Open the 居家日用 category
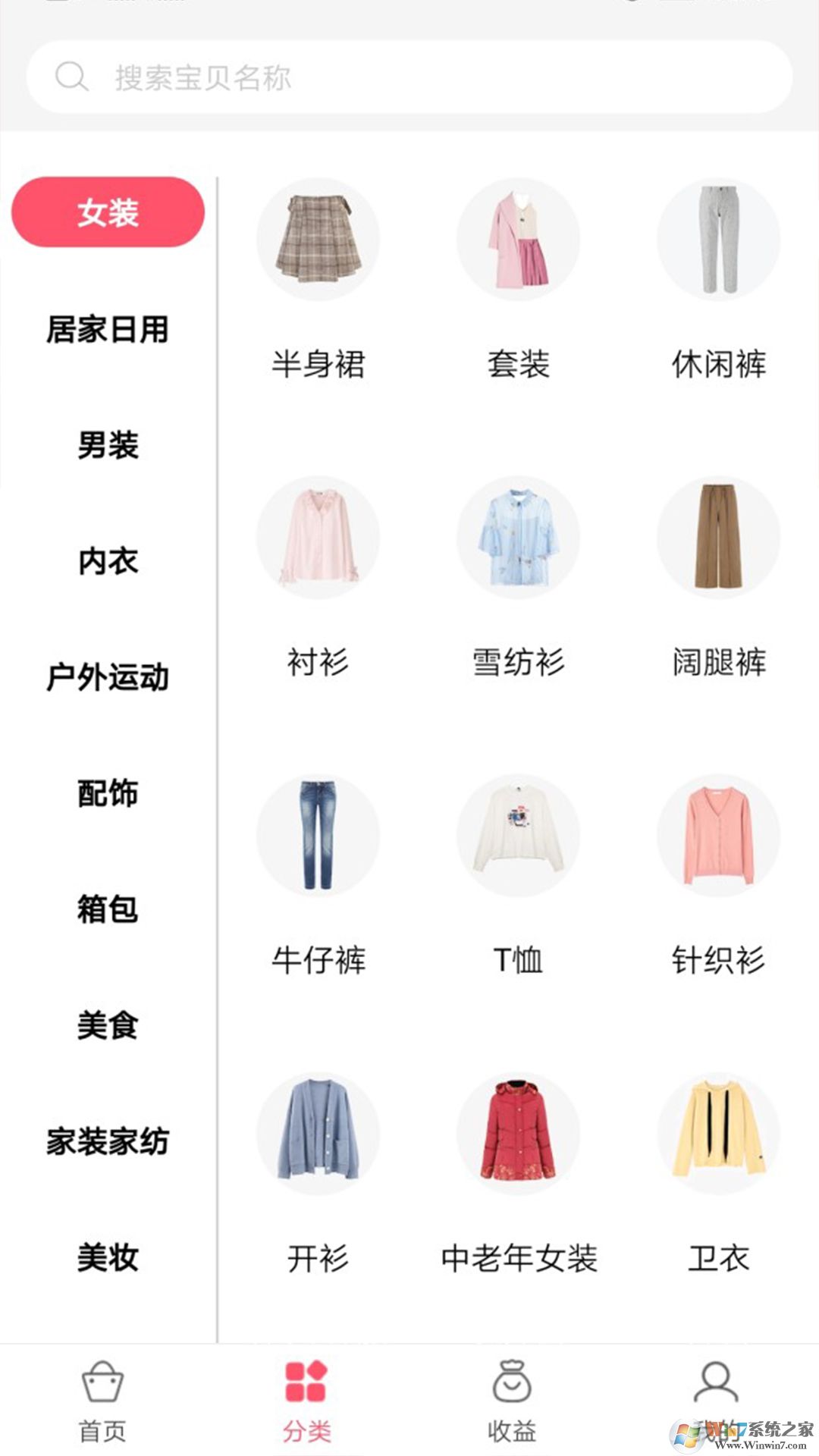Image resolution: width=819 pixels, height=1456 pixels. tap(108, 330)
